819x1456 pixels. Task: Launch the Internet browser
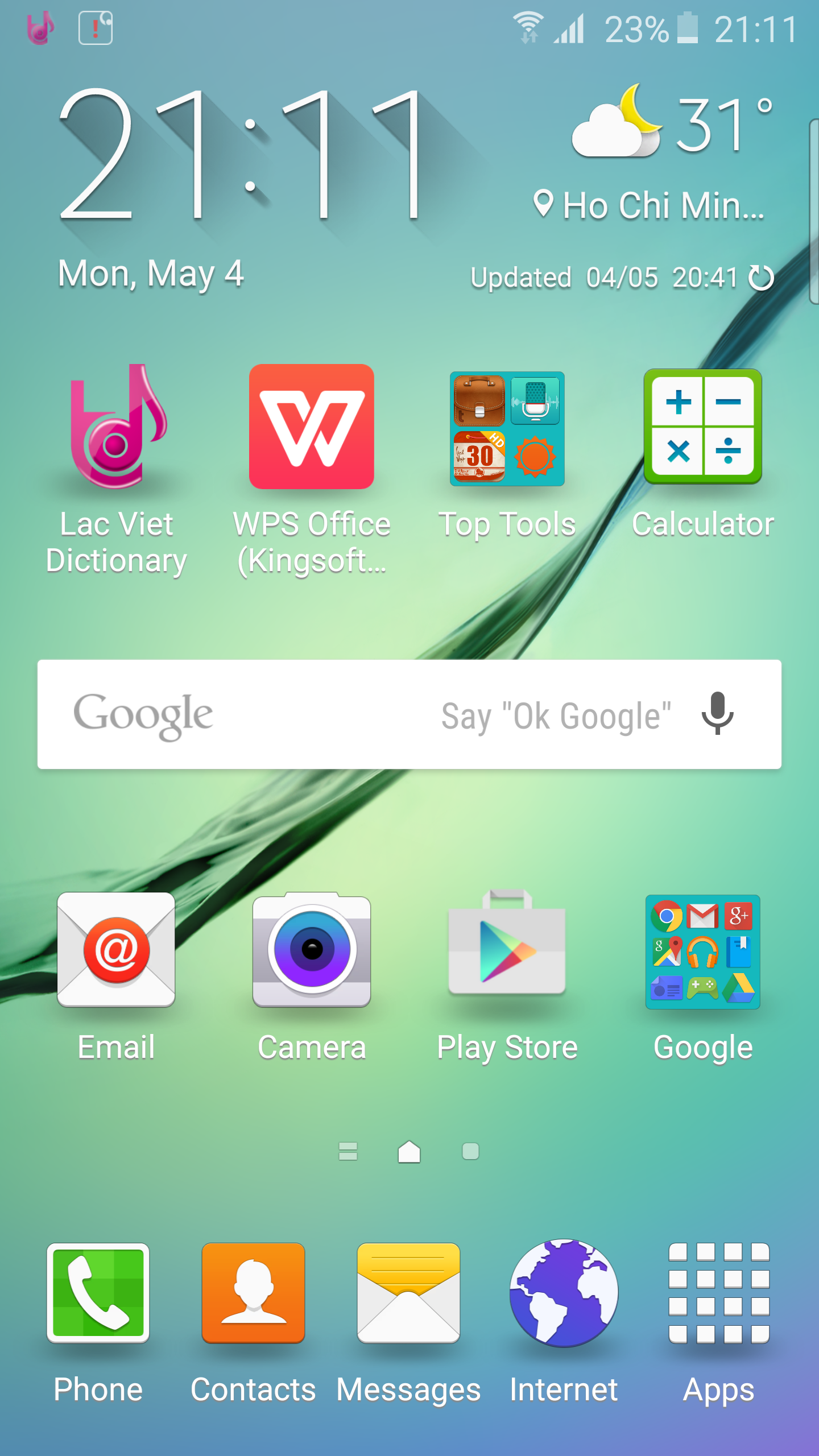tap(564, 1293)
